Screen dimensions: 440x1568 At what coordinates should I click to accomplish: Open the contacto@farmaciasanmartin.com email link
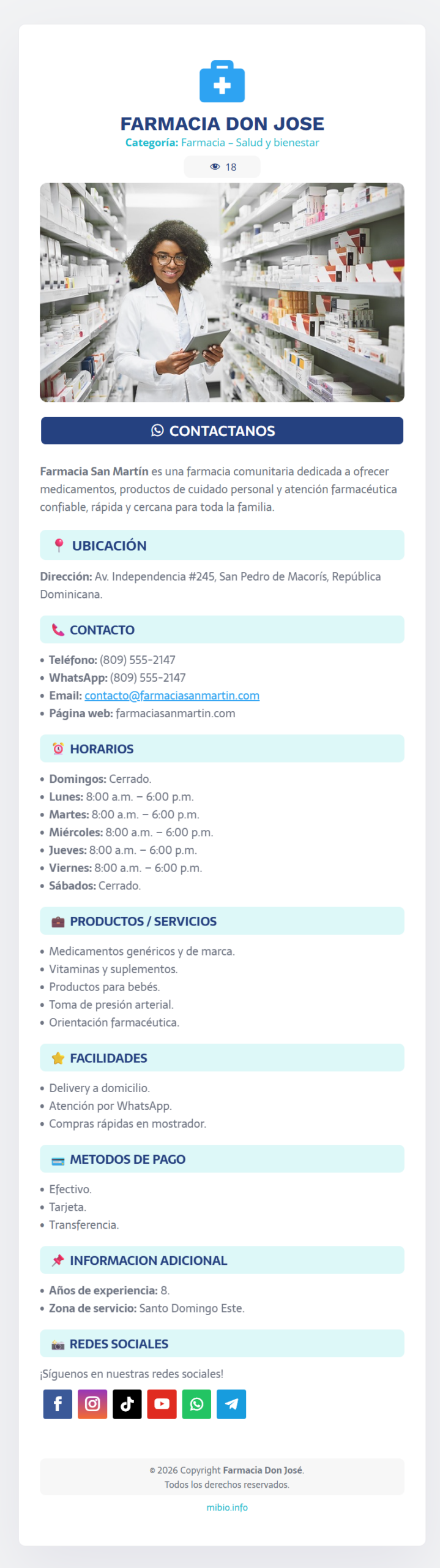coord(172,695)
